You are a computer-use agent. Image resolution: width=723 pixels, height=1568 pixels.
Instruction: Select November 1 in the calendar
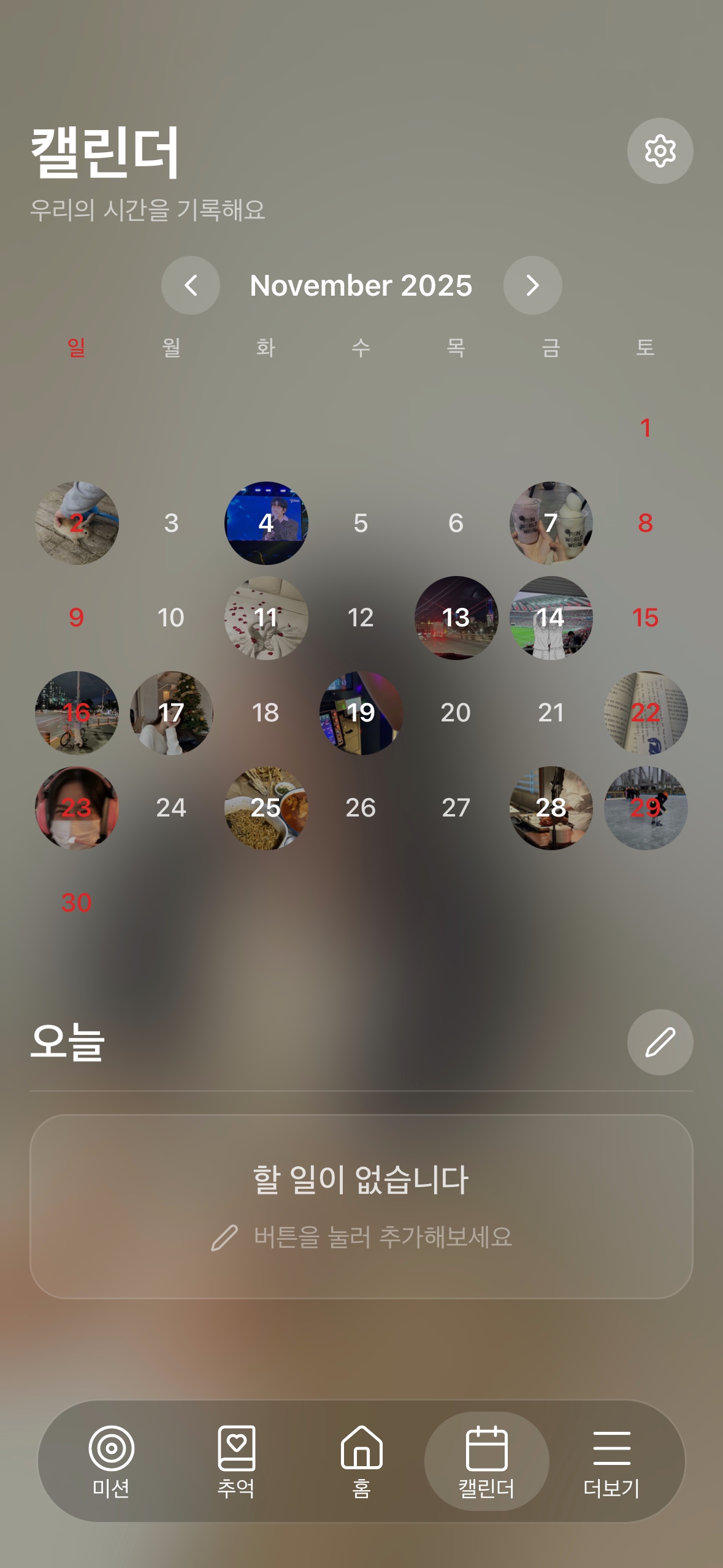pyautogui.click(x=645, y=428)
